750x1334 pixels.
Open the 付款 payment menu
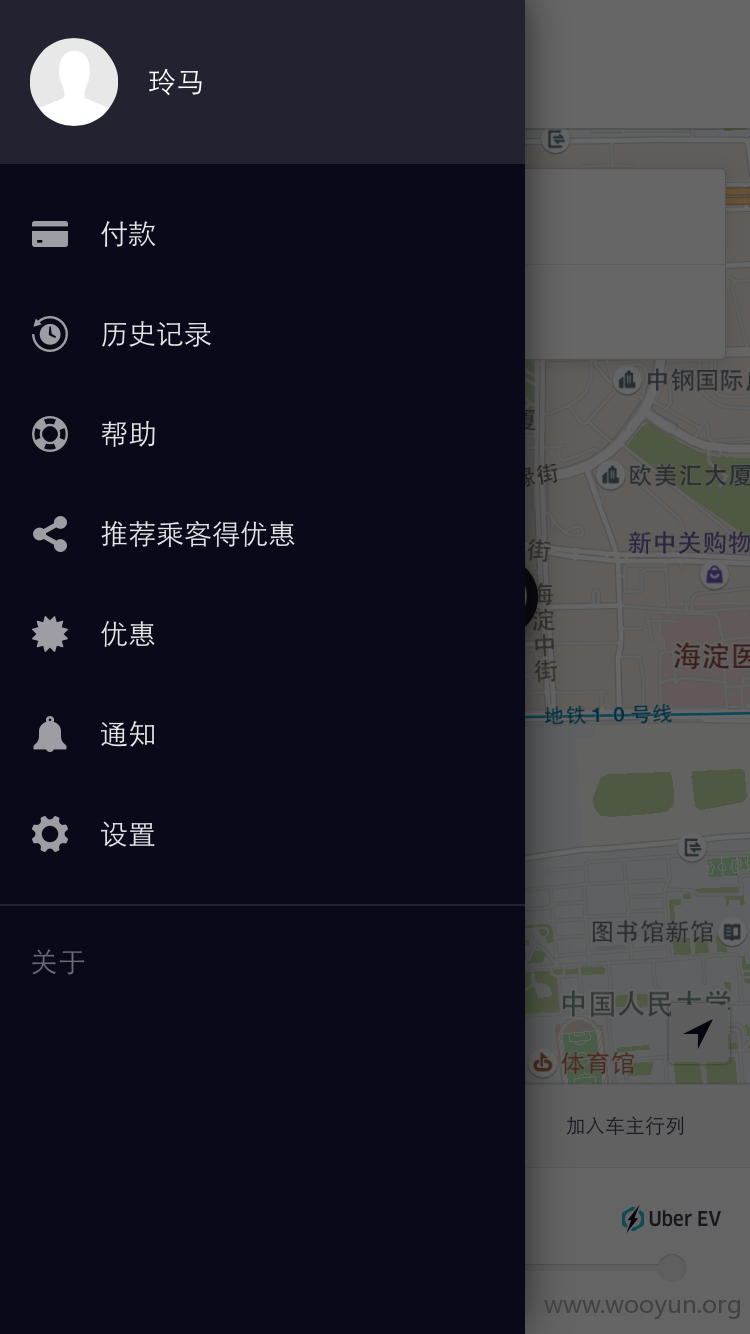pos(262,234)
